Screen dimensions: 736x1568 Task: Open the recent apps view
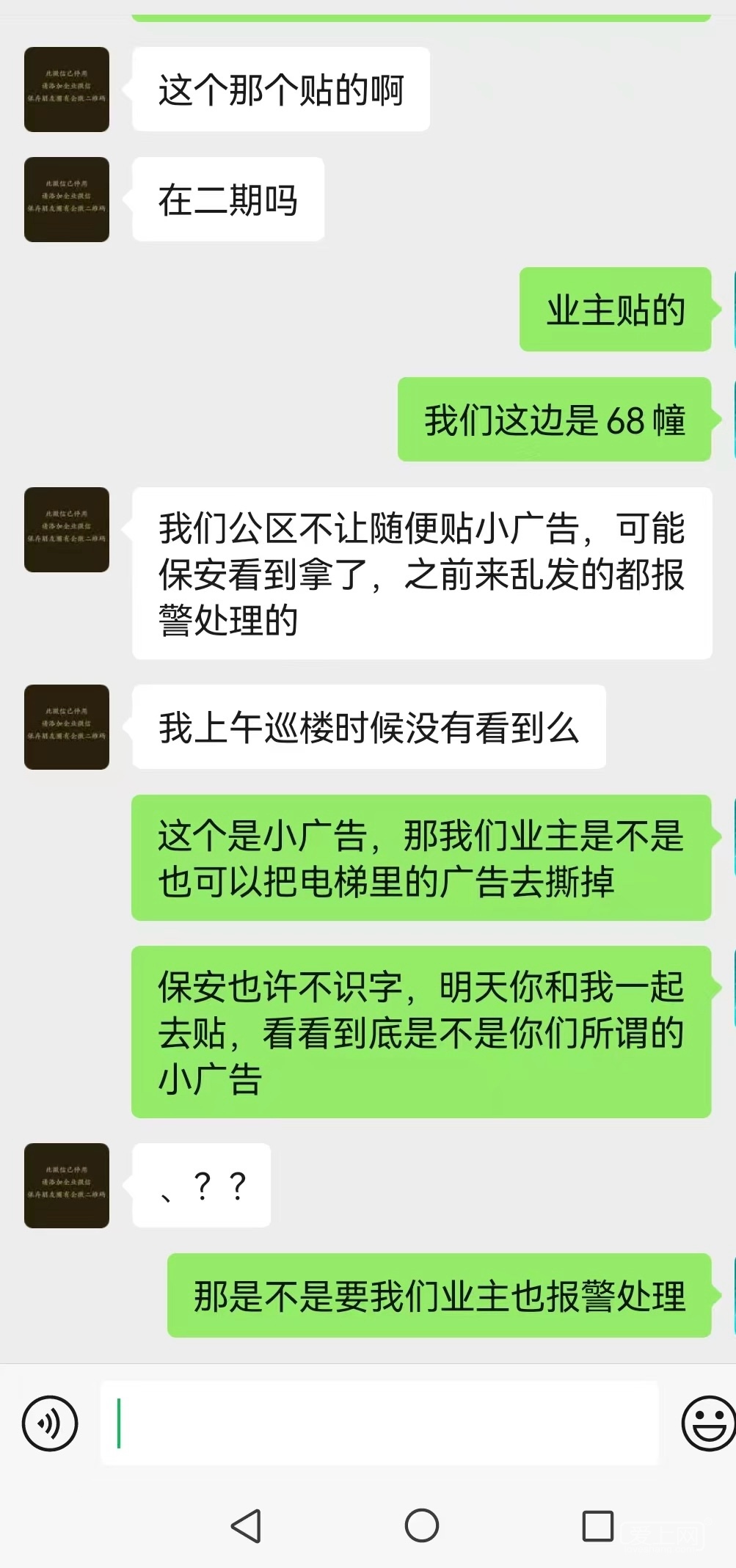pos(597,1526)
